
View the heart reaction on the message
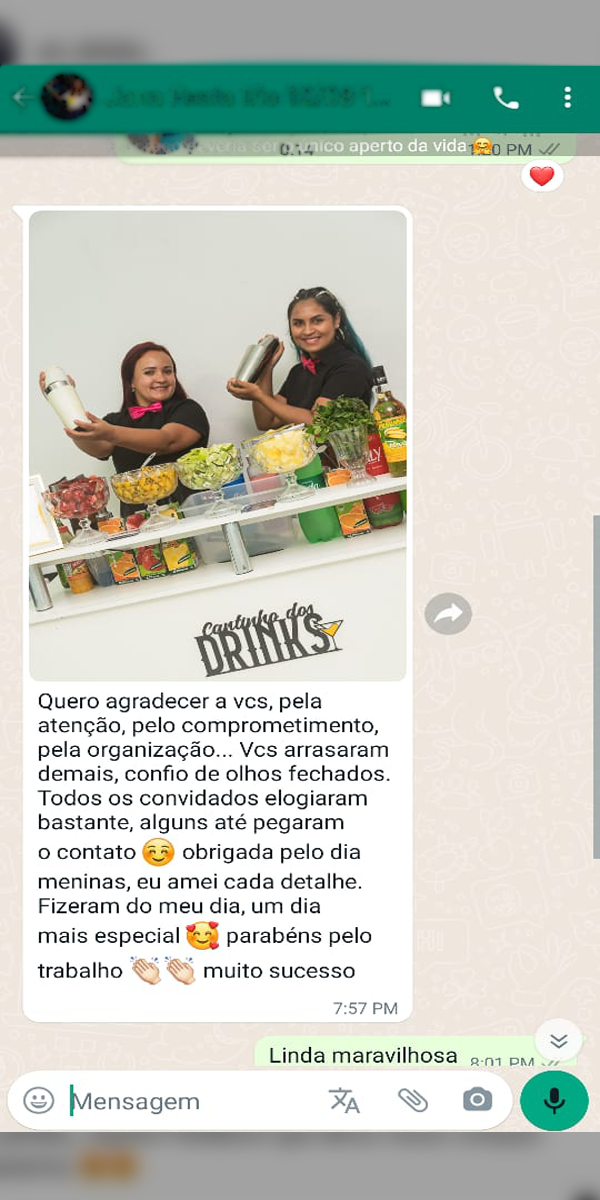click(x=541, y=177)
